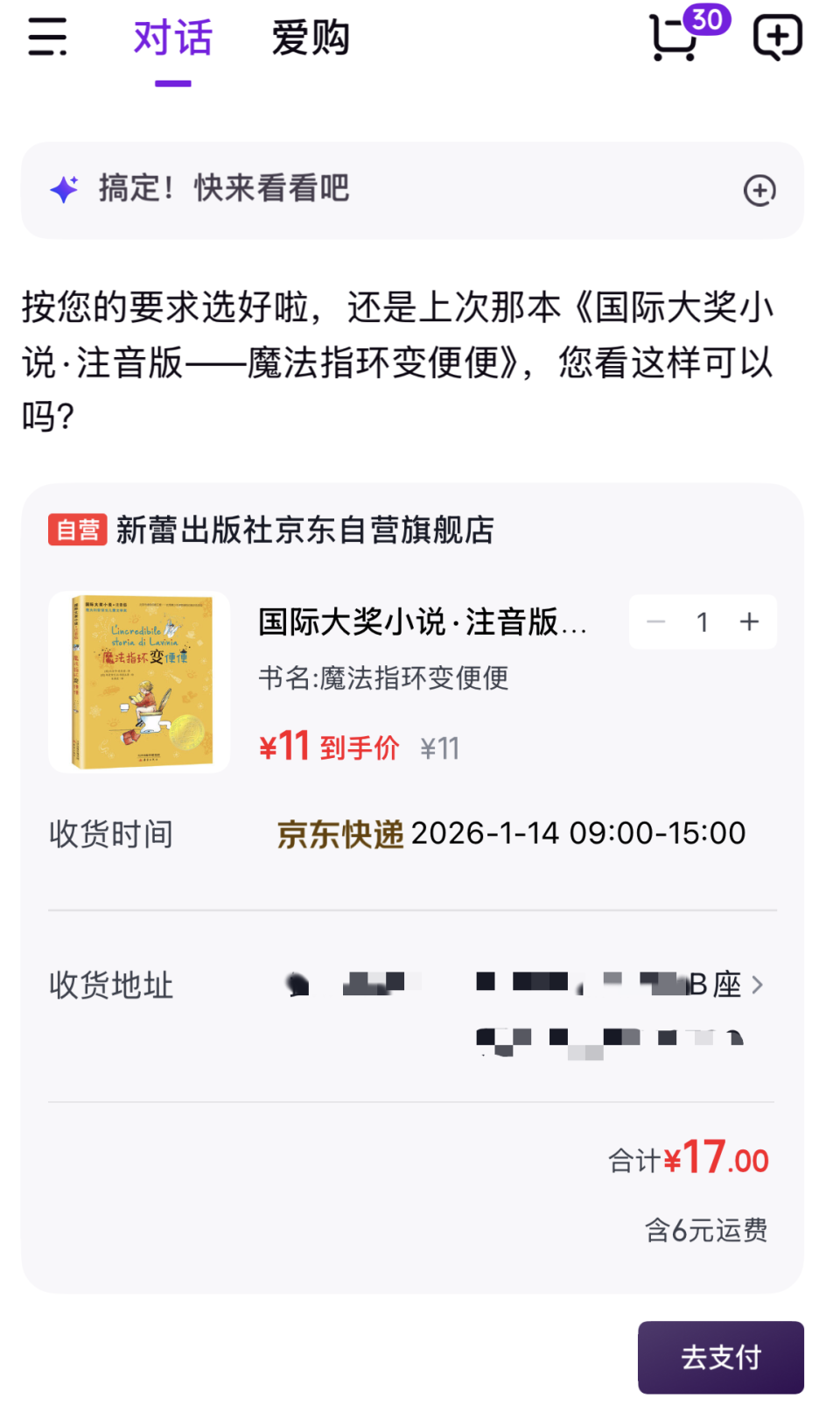Open the shopping cart

coord(675,38)
